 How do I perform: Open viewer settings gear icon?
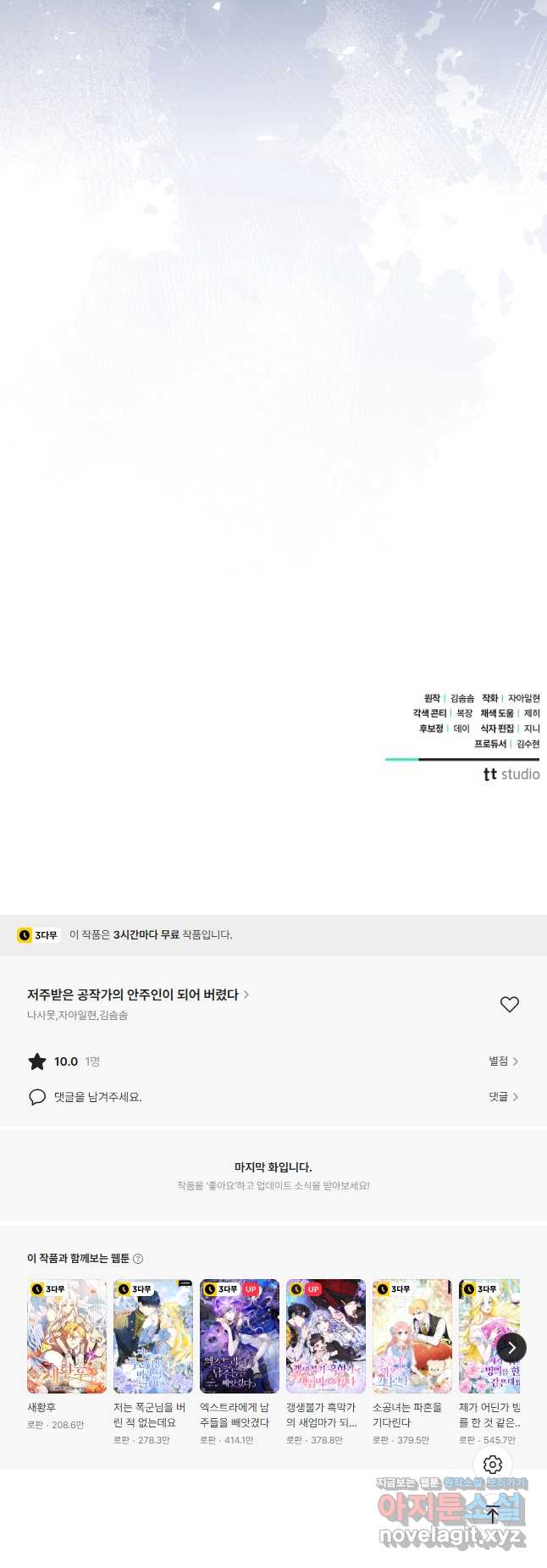pos(493,1464)
